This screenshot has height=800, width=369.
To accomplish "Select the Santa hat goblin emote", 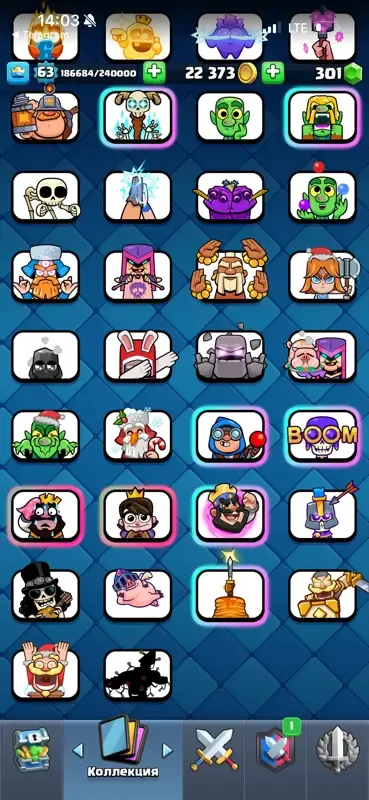I will 46,435.
